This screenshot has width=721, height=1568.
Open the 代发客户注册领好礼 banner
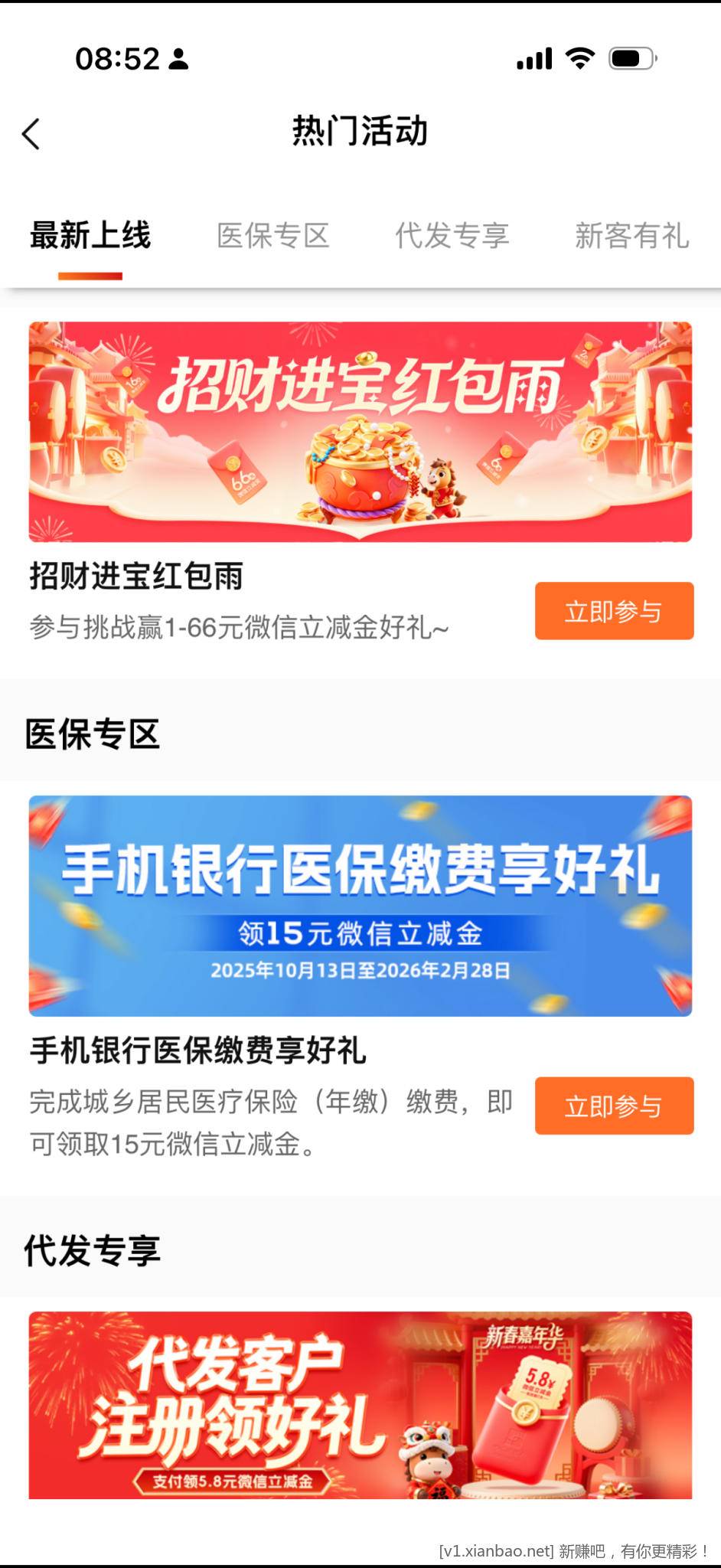(x=360, y=1405)
